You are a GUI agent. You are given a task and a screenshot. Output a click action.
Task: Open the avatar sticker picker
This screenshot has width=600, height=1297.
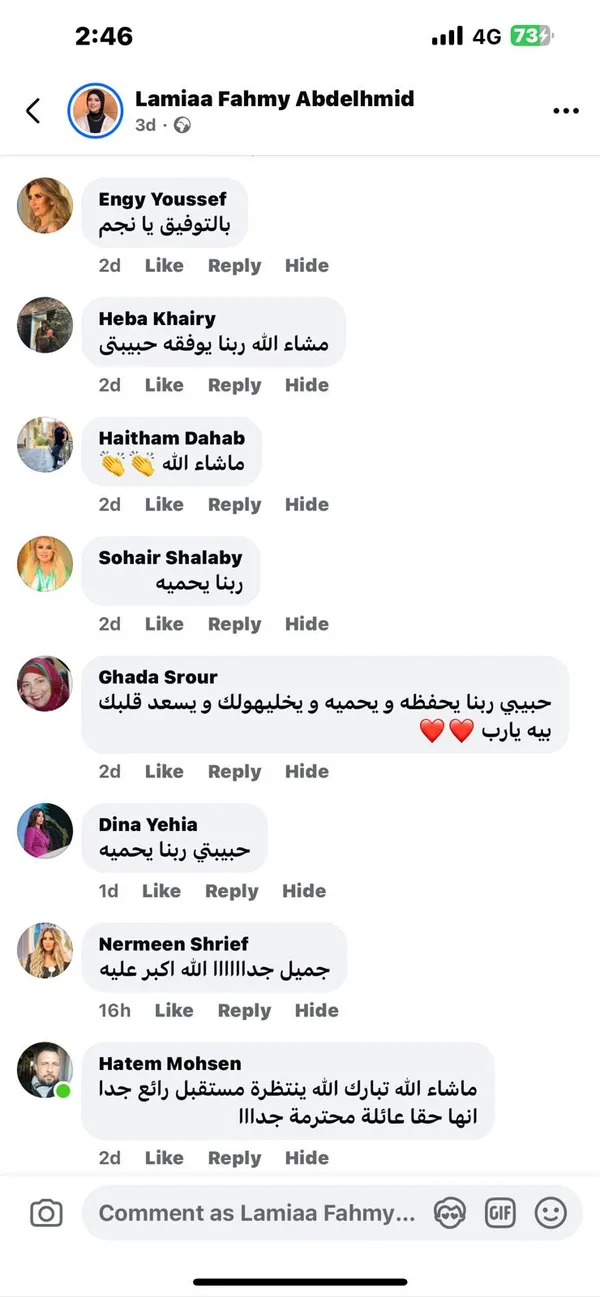pyautogui.click(x=450, y=1214)
